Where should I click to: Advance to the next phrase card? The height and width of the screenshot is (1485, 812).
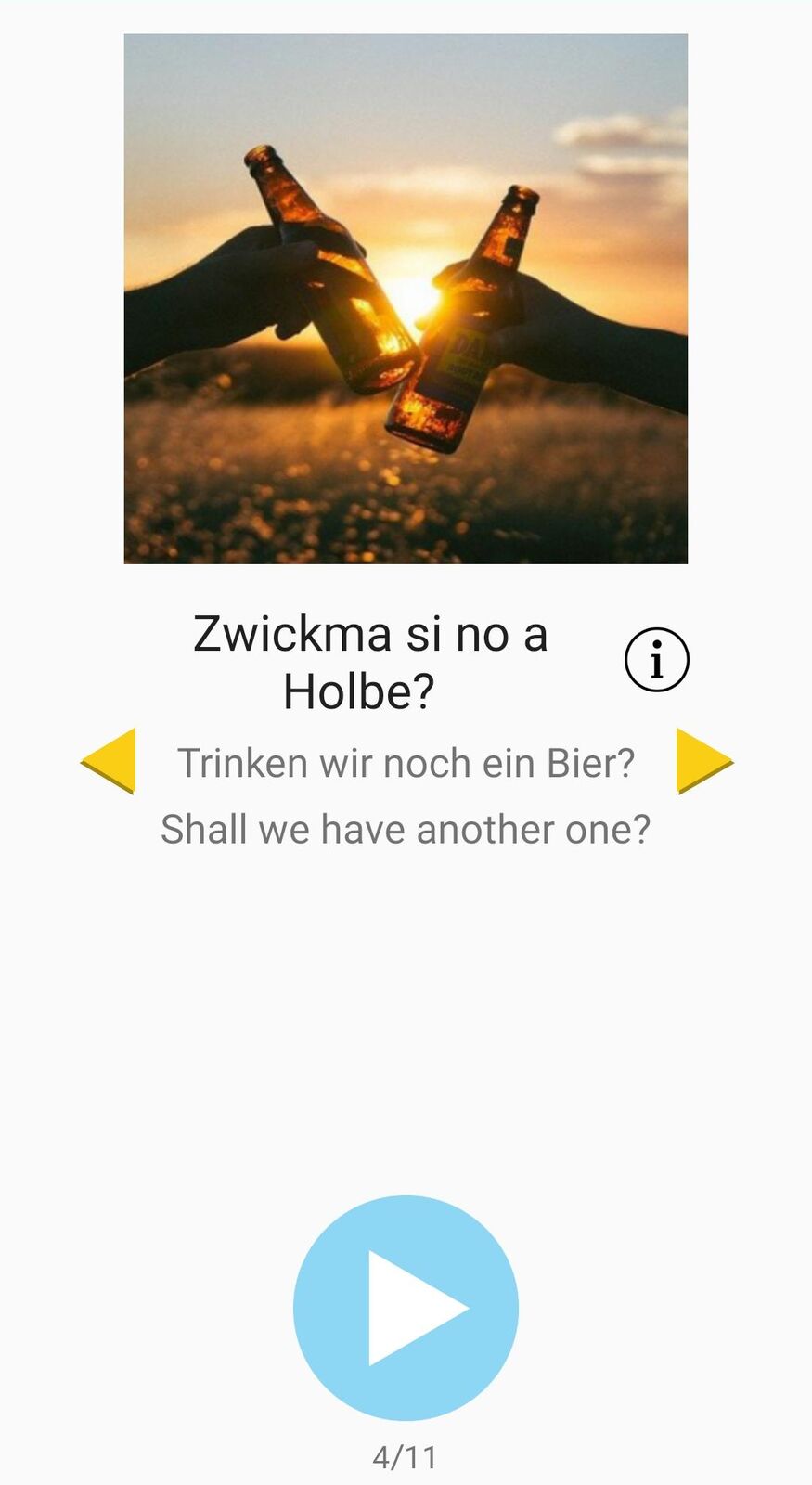point(702,761)
